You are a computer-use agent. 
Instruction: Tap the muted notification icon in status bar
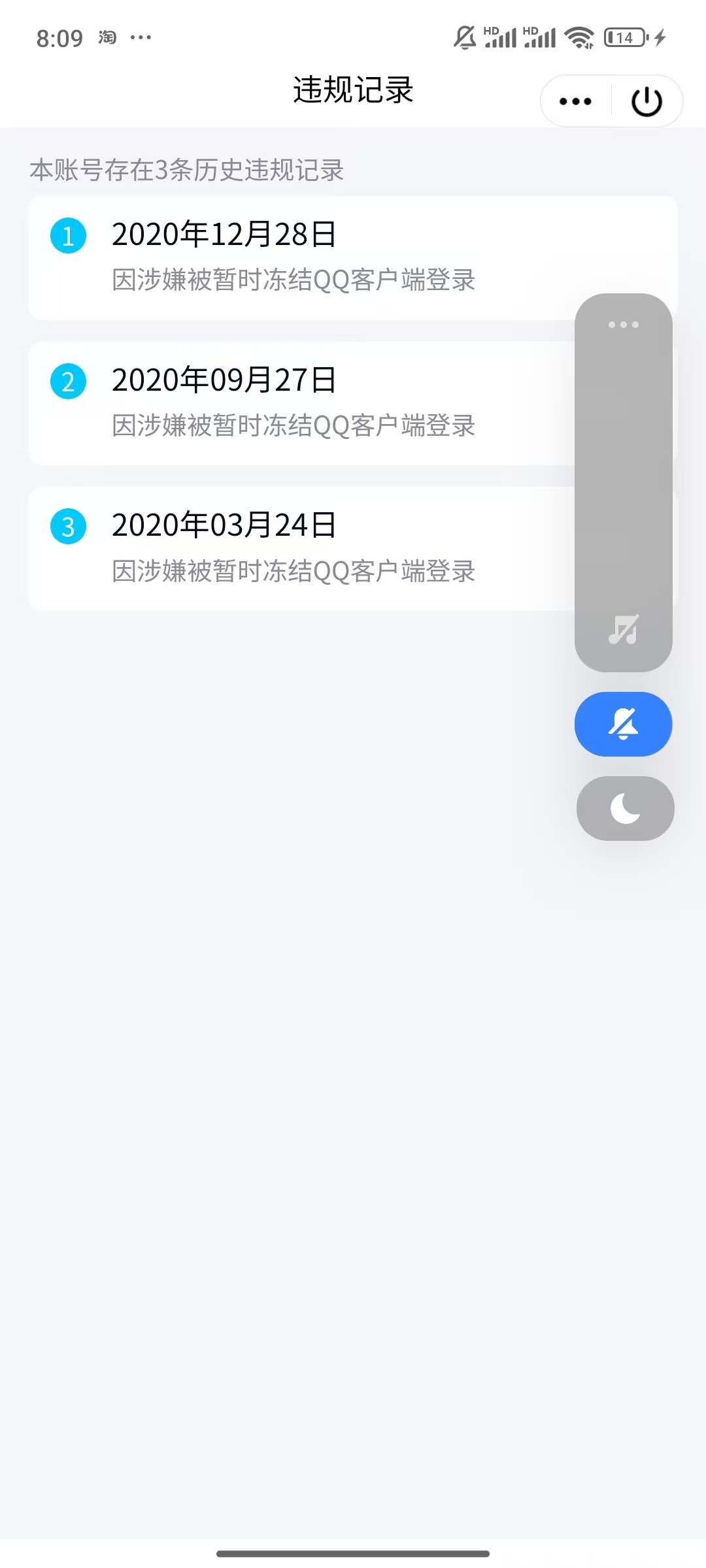(465, 37)
